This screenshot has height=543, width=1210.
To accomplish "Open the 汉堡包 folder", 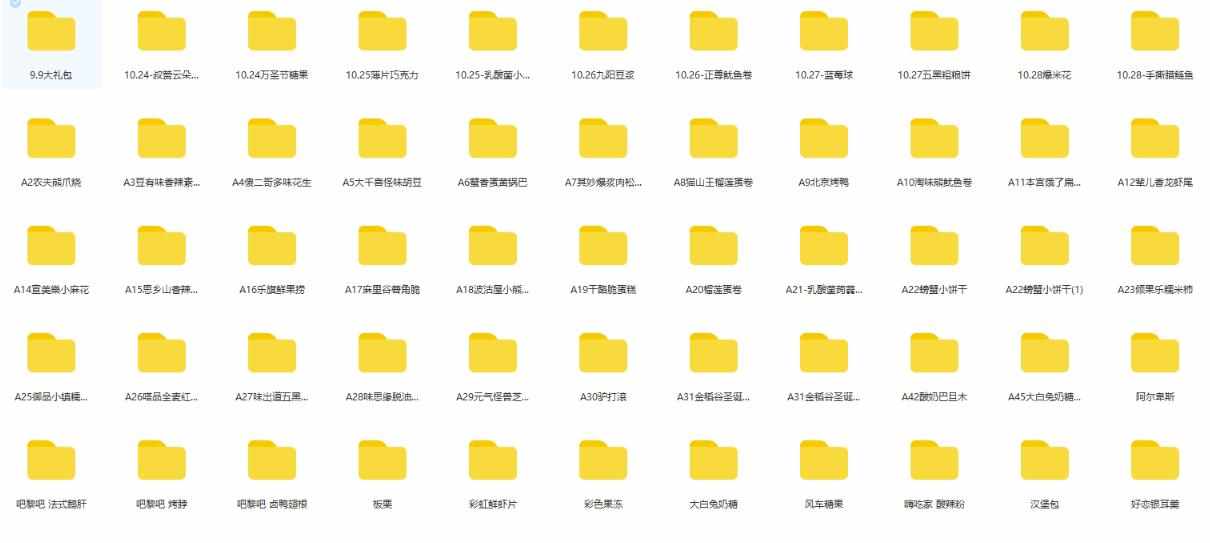I will point(1044,460).
